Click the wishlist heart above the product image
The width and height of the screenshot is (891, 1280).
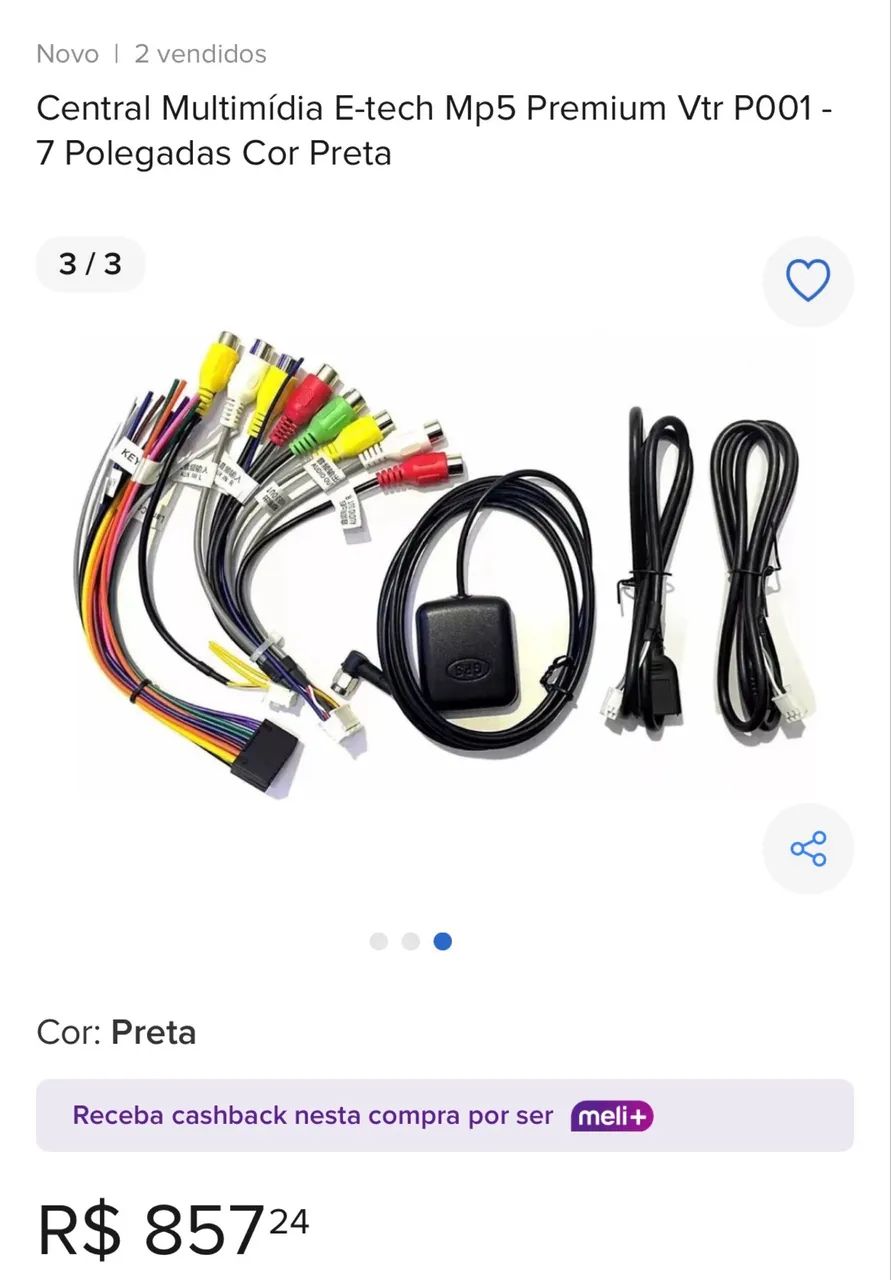click(808, 282)
